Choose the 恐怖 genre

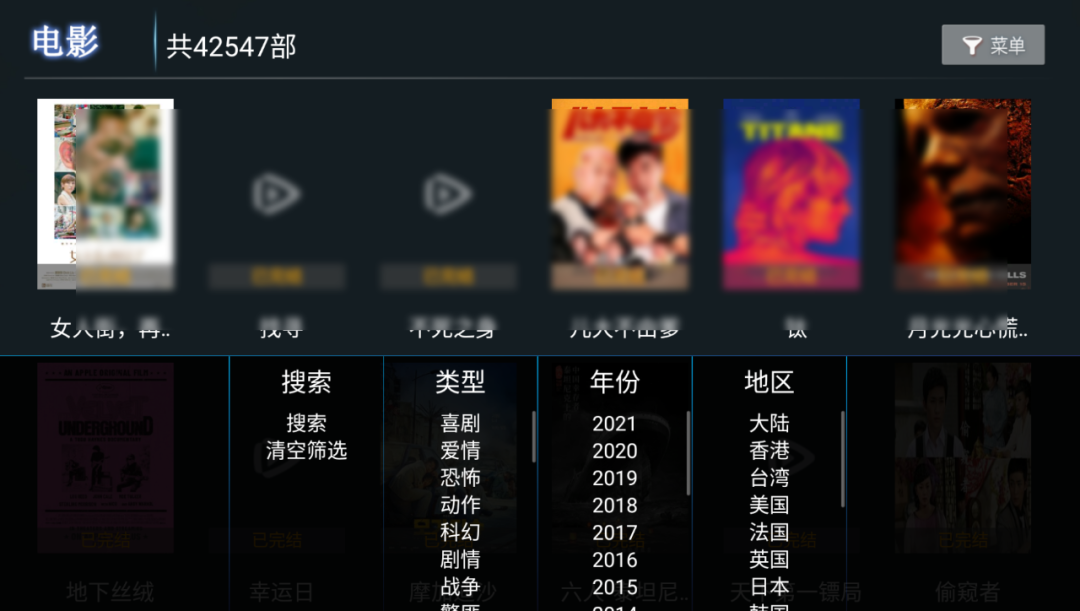click(460, 478)
